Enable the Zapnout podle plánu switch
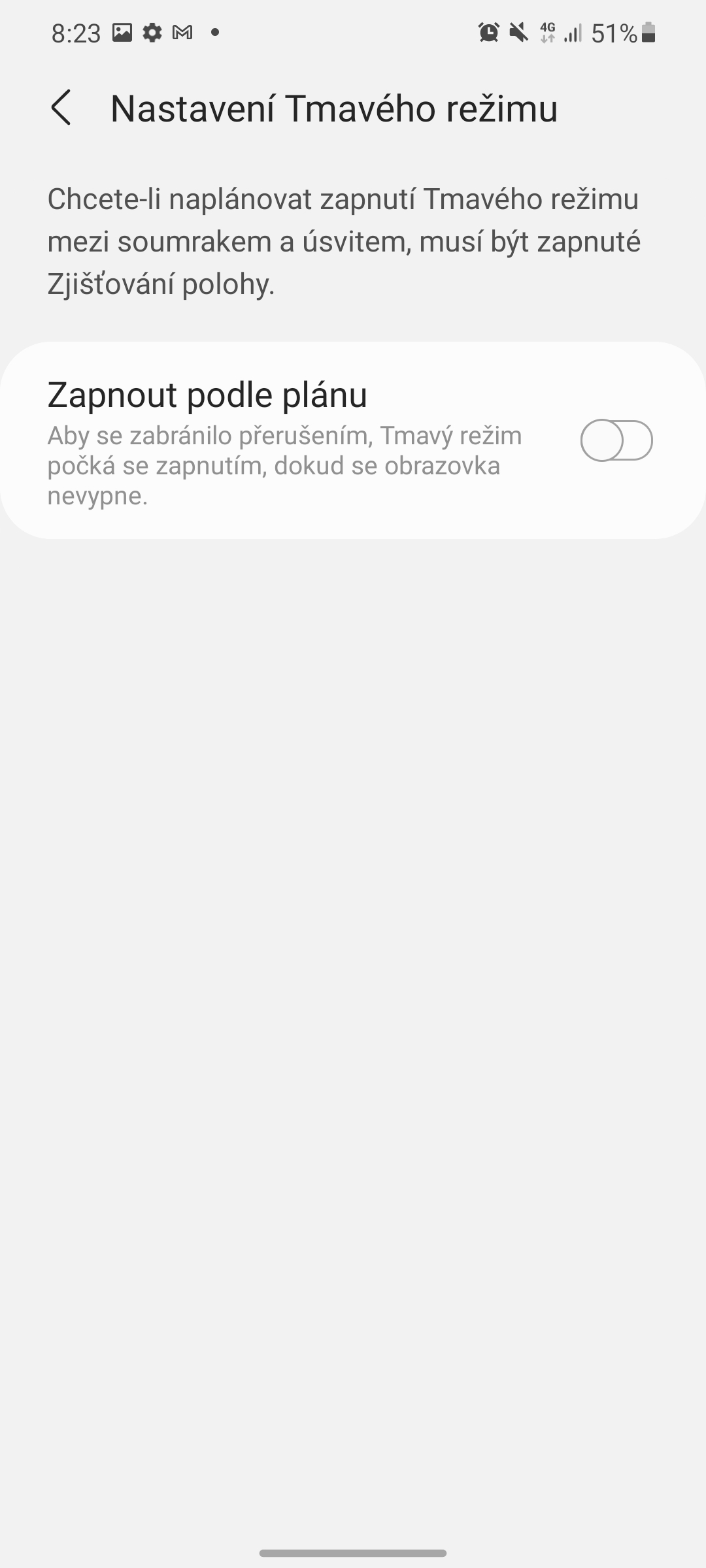 pos(616,440)
